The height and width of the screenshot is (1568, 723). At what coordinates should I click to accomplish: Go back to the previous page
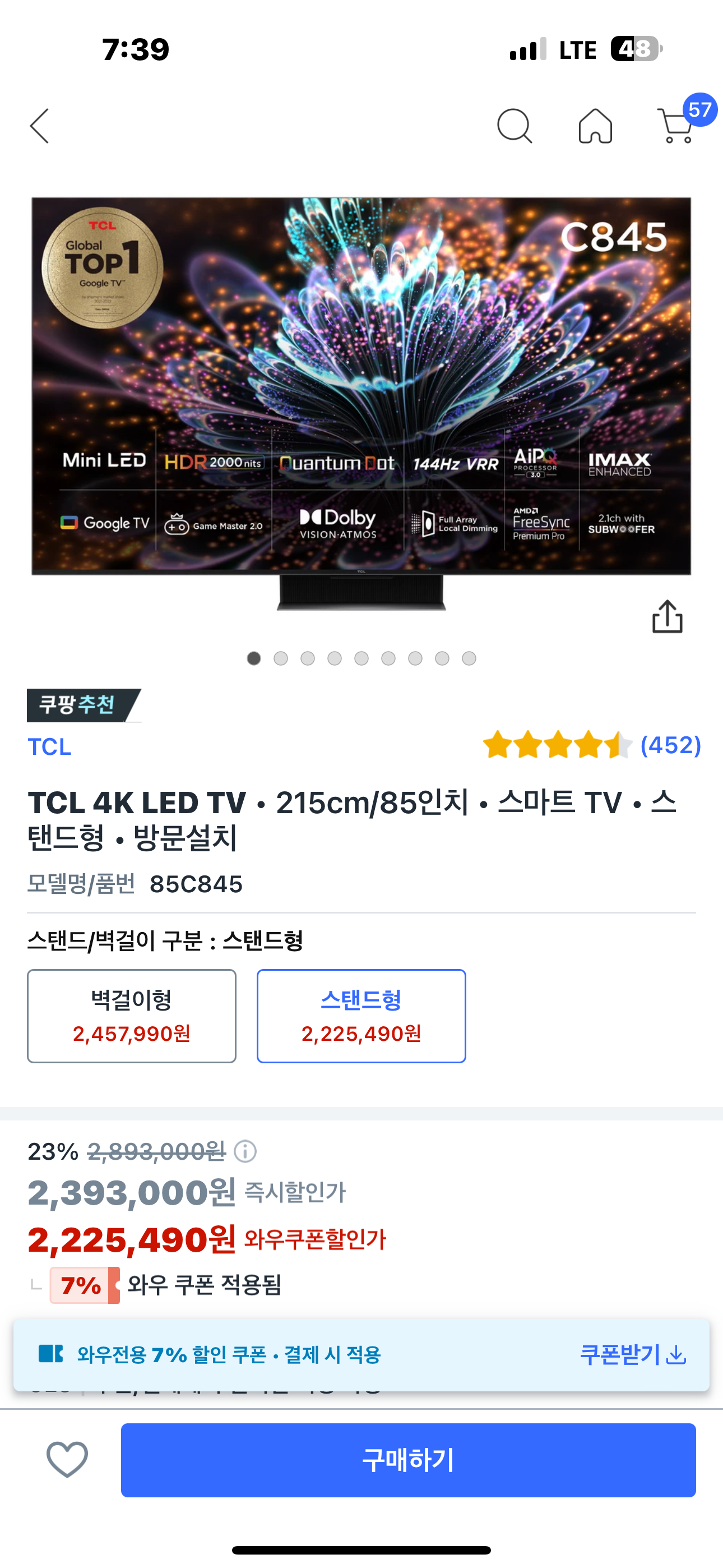coord(40,126)
